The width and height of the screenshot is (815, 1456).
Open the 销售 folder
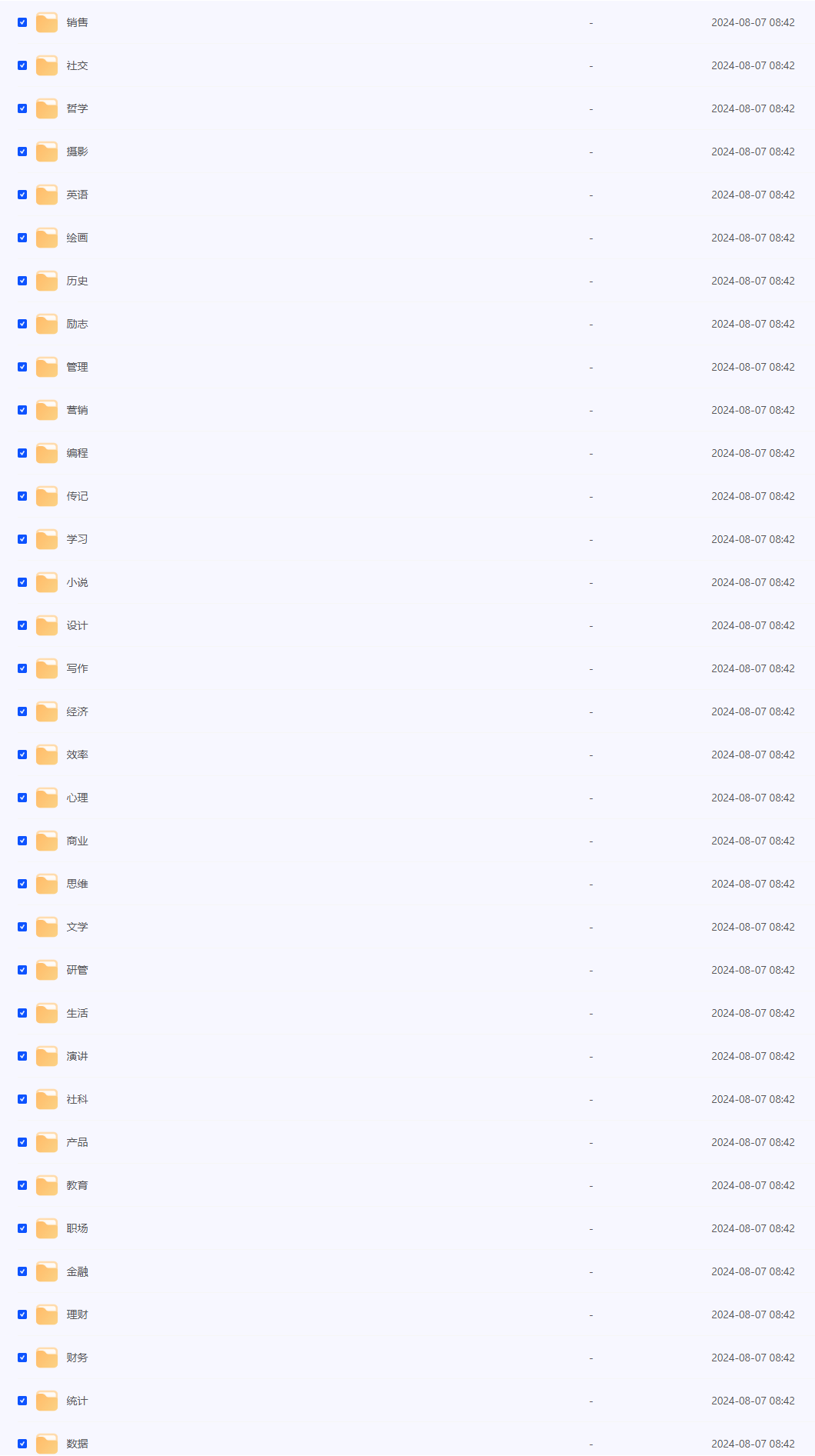(77, 23)
